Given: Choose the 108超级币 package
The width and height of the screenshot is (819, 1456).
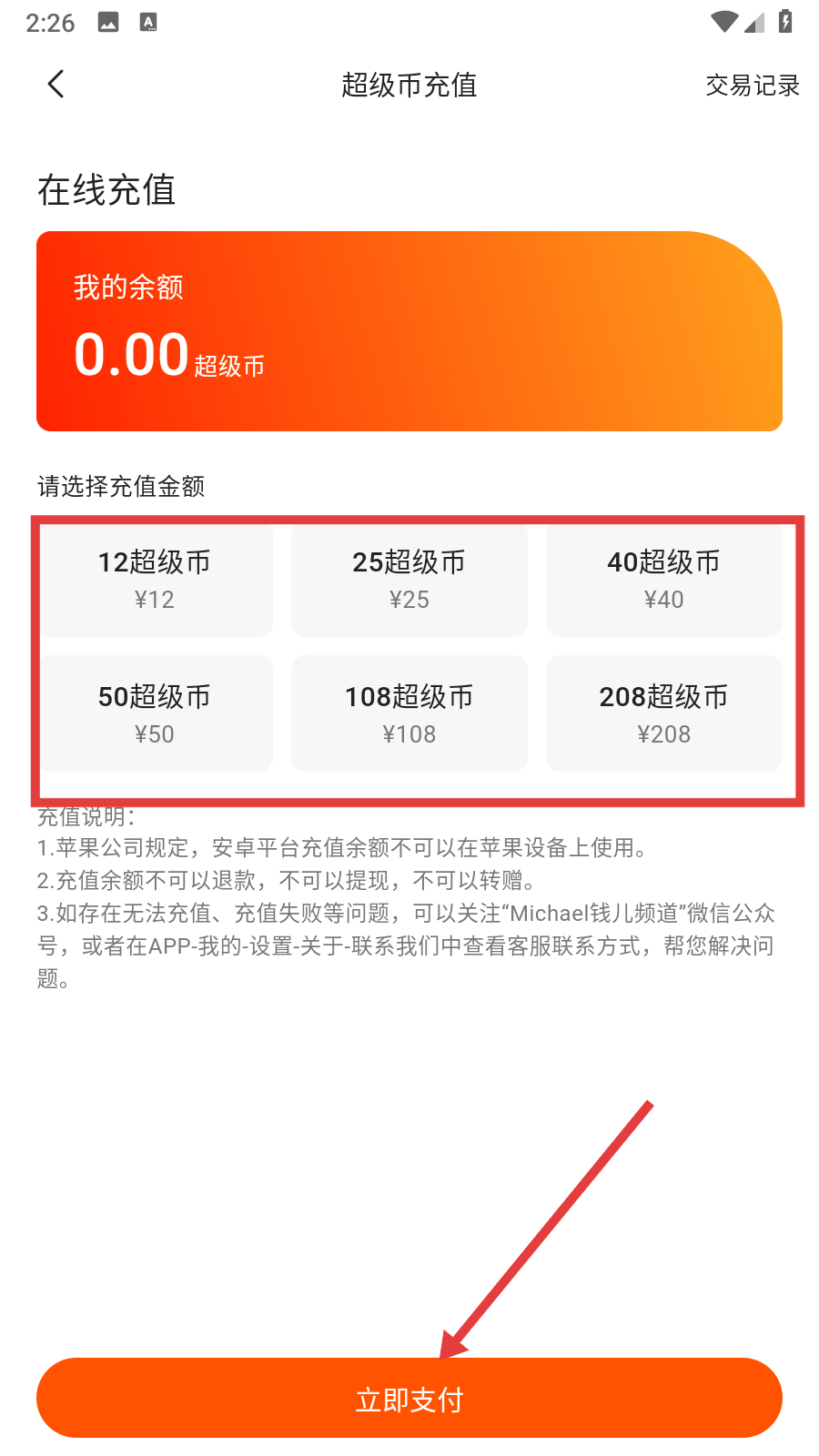Looking at the screenshot, I should click(x=409, y=714).
